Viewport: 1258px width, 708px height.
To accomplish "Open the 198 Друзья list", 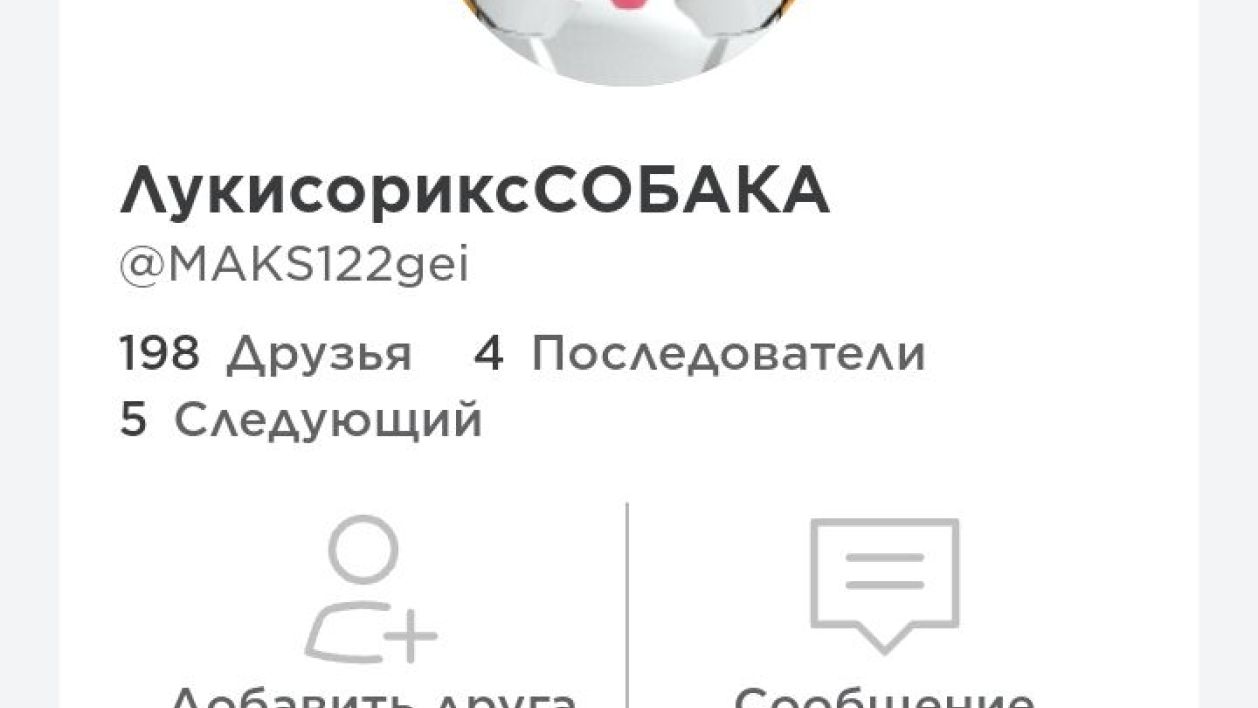I will tap(266, 355).
